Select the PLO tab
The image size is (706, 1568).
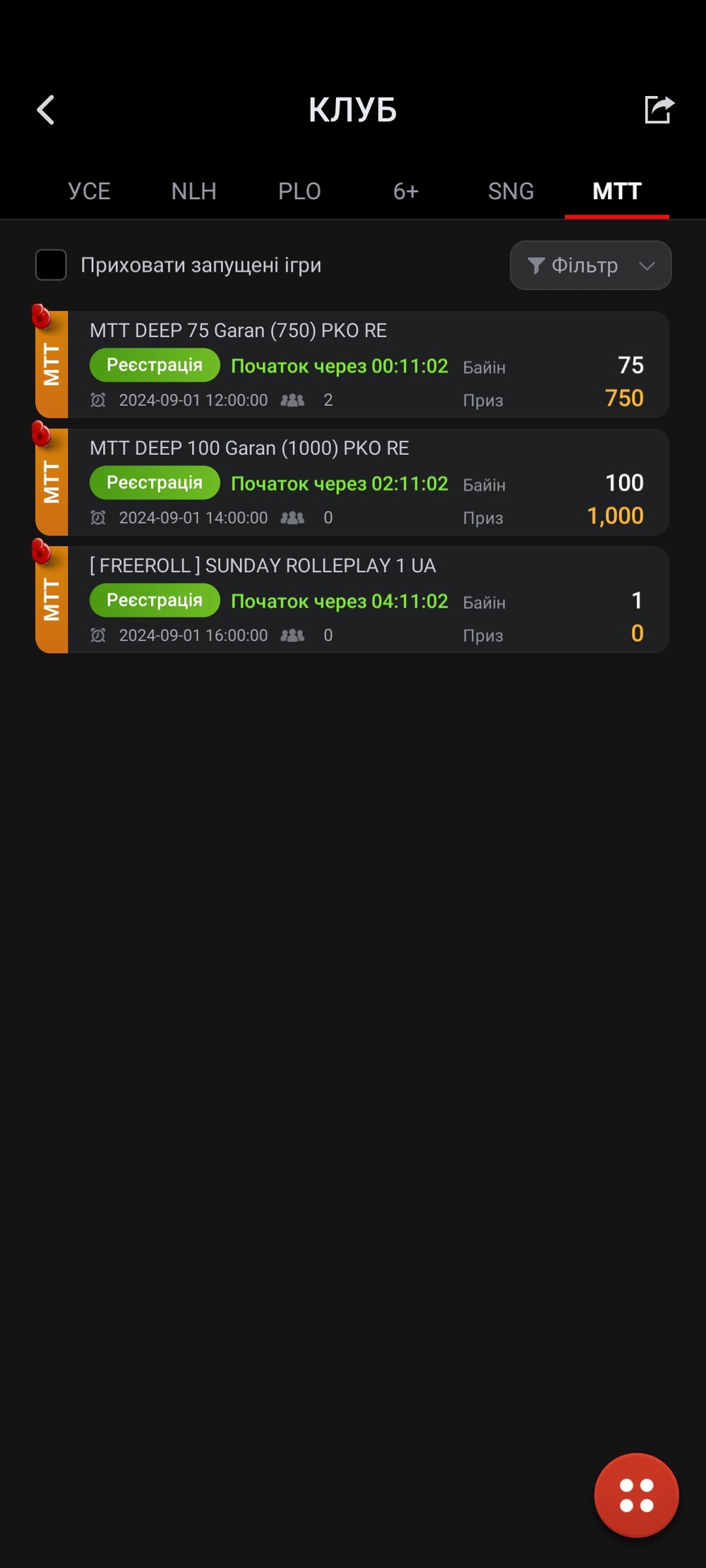tap(299, 191)
